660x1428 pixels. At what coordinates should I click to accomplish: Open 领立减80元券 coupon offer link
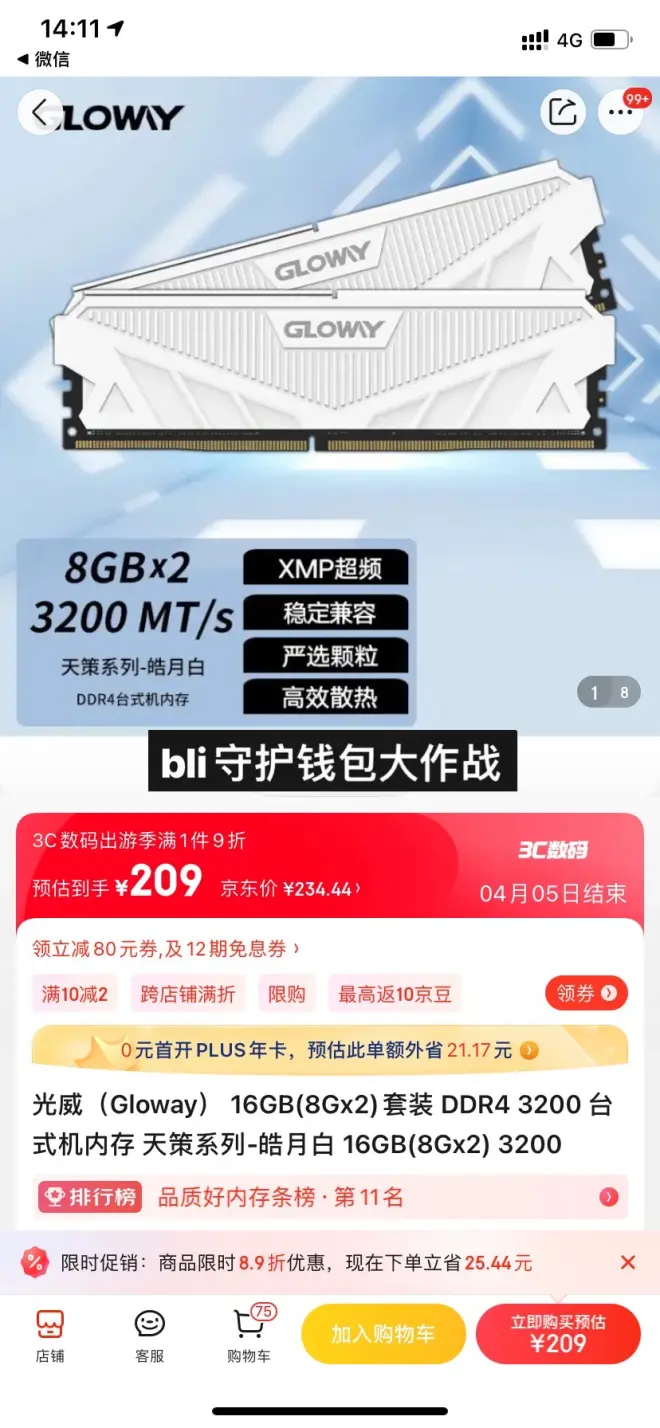166,948
